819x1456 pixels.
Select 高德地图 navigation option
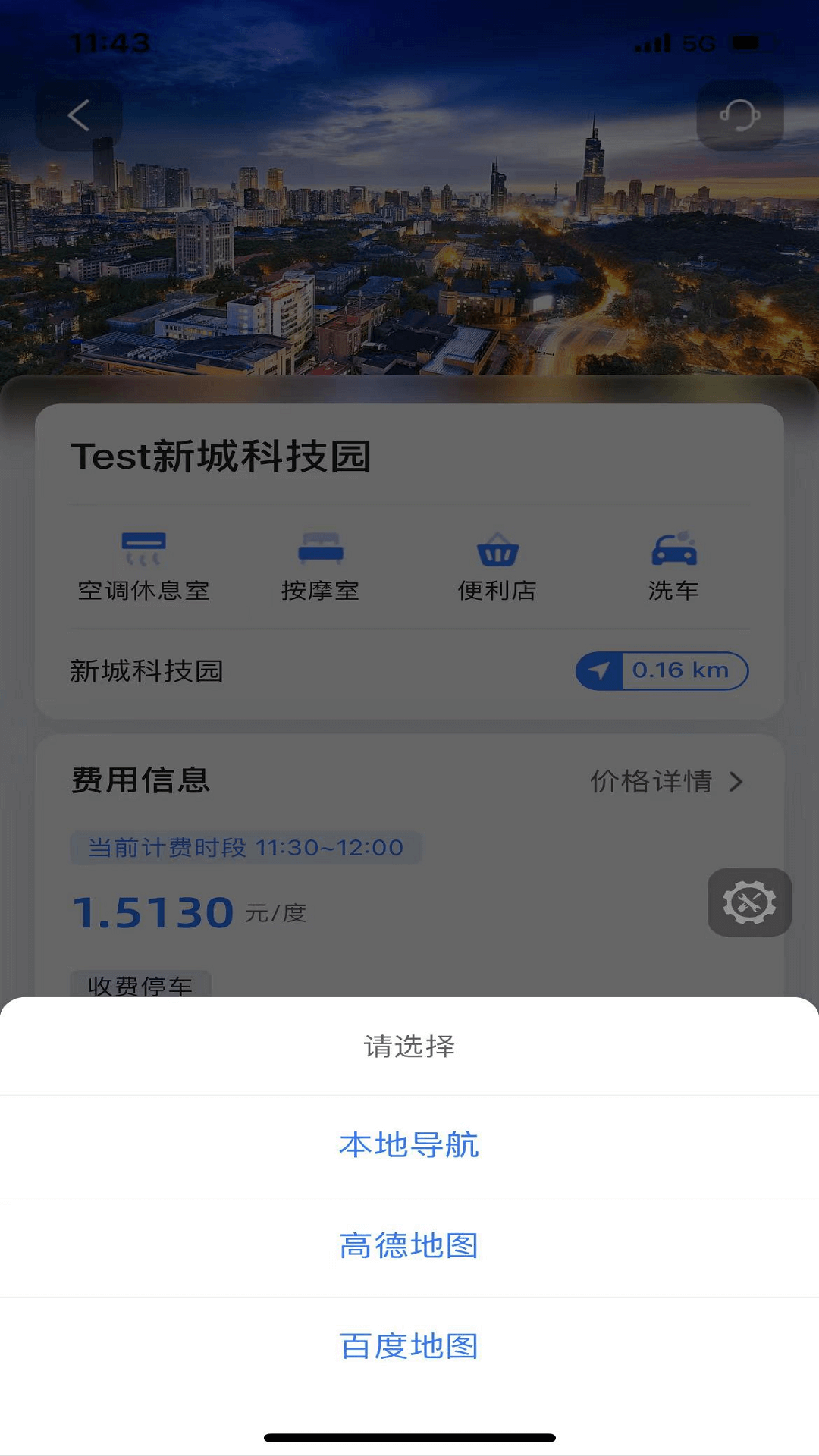coord(409,1244)
